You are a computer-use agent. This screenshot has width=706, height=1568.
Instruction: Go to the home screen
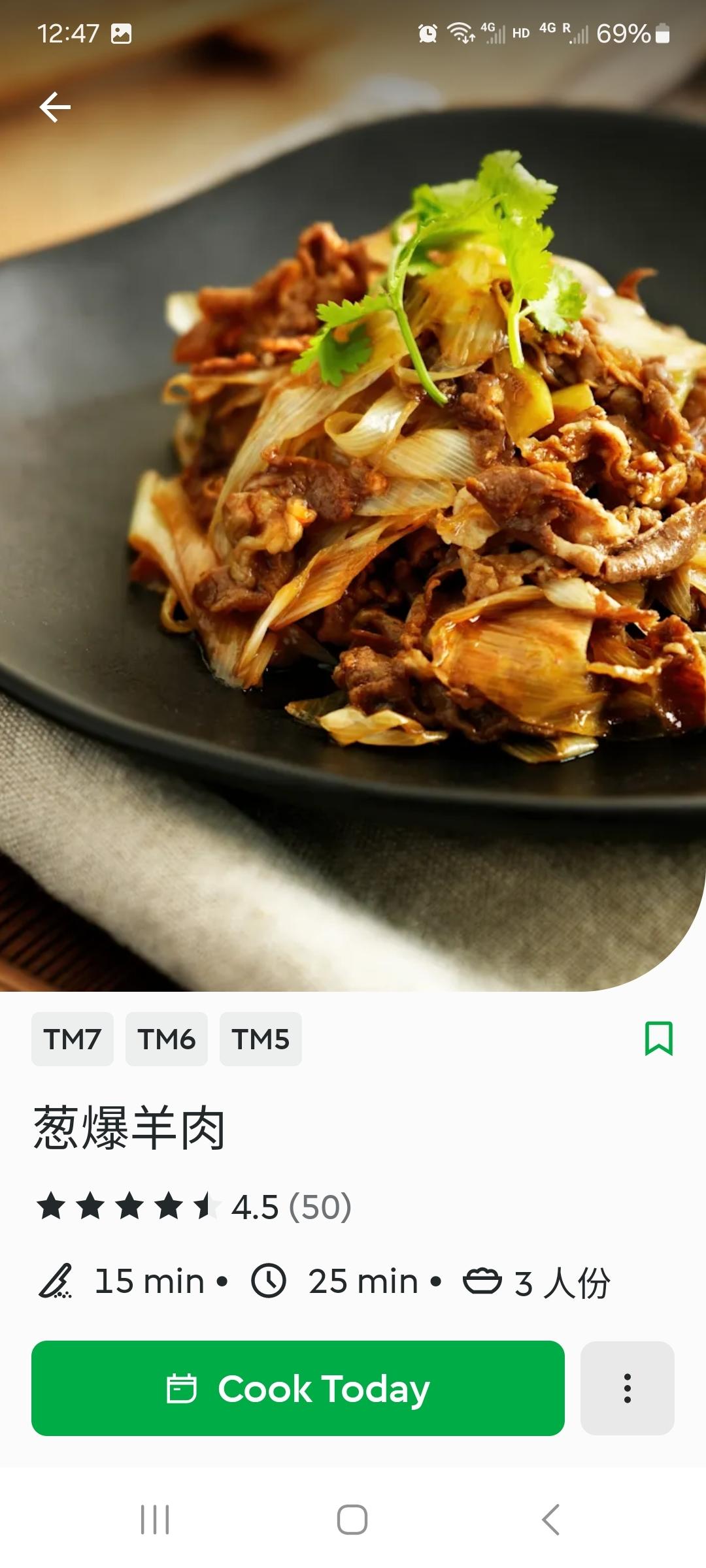352,1519
